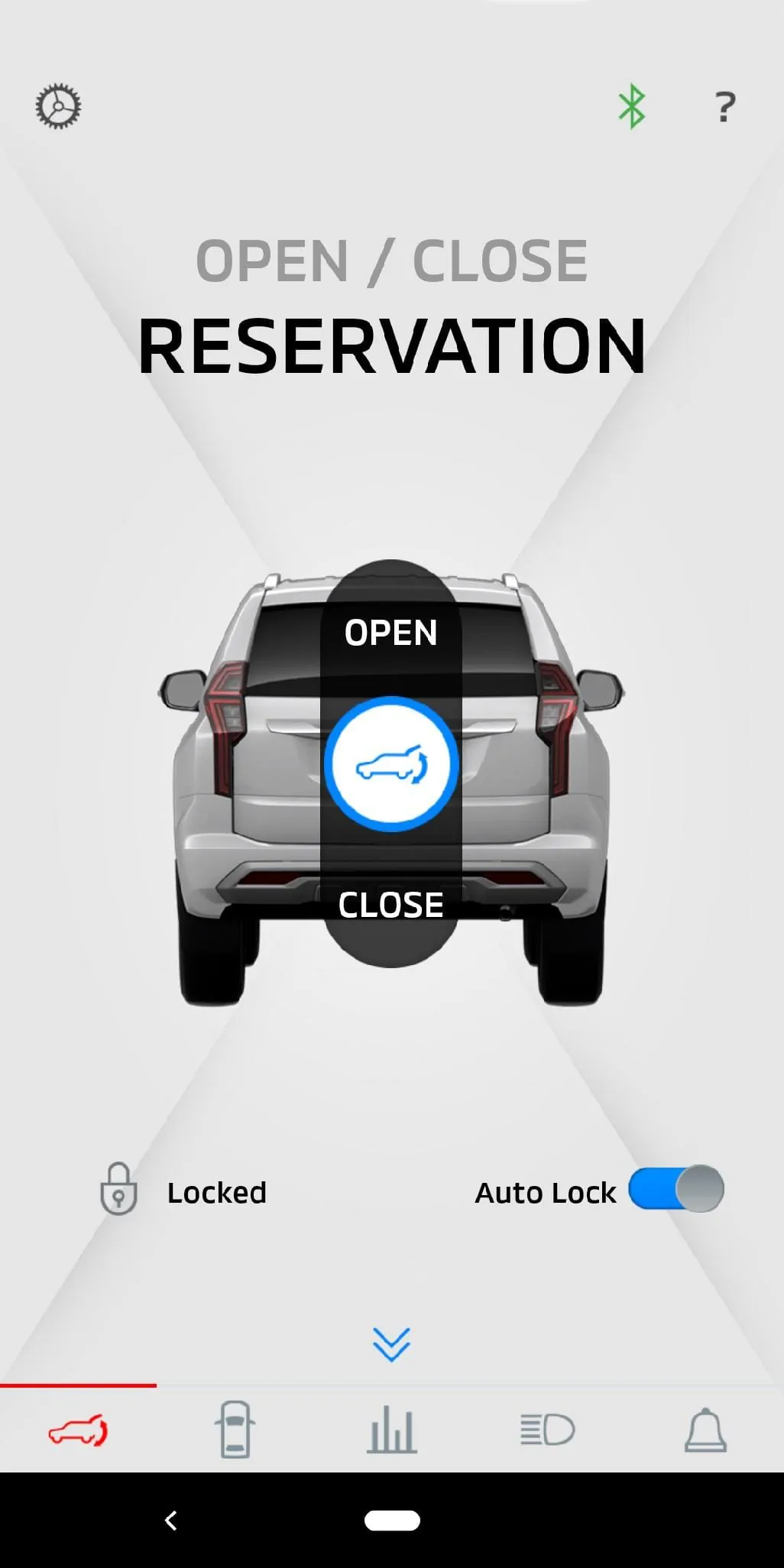This screenshot has width=784, height=1568.
Task: Select the tailgate tab
Action: click(x=78, y=1430)
